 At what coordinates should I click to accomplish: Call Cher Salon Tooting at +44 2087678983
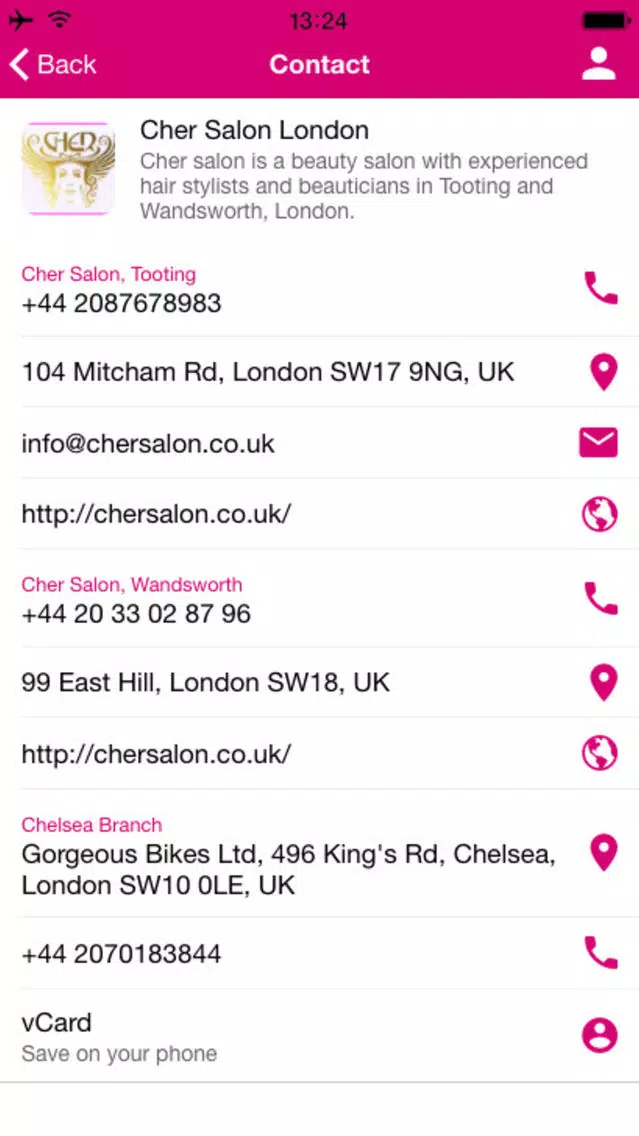pyautogui.click(x=600, y=289)
